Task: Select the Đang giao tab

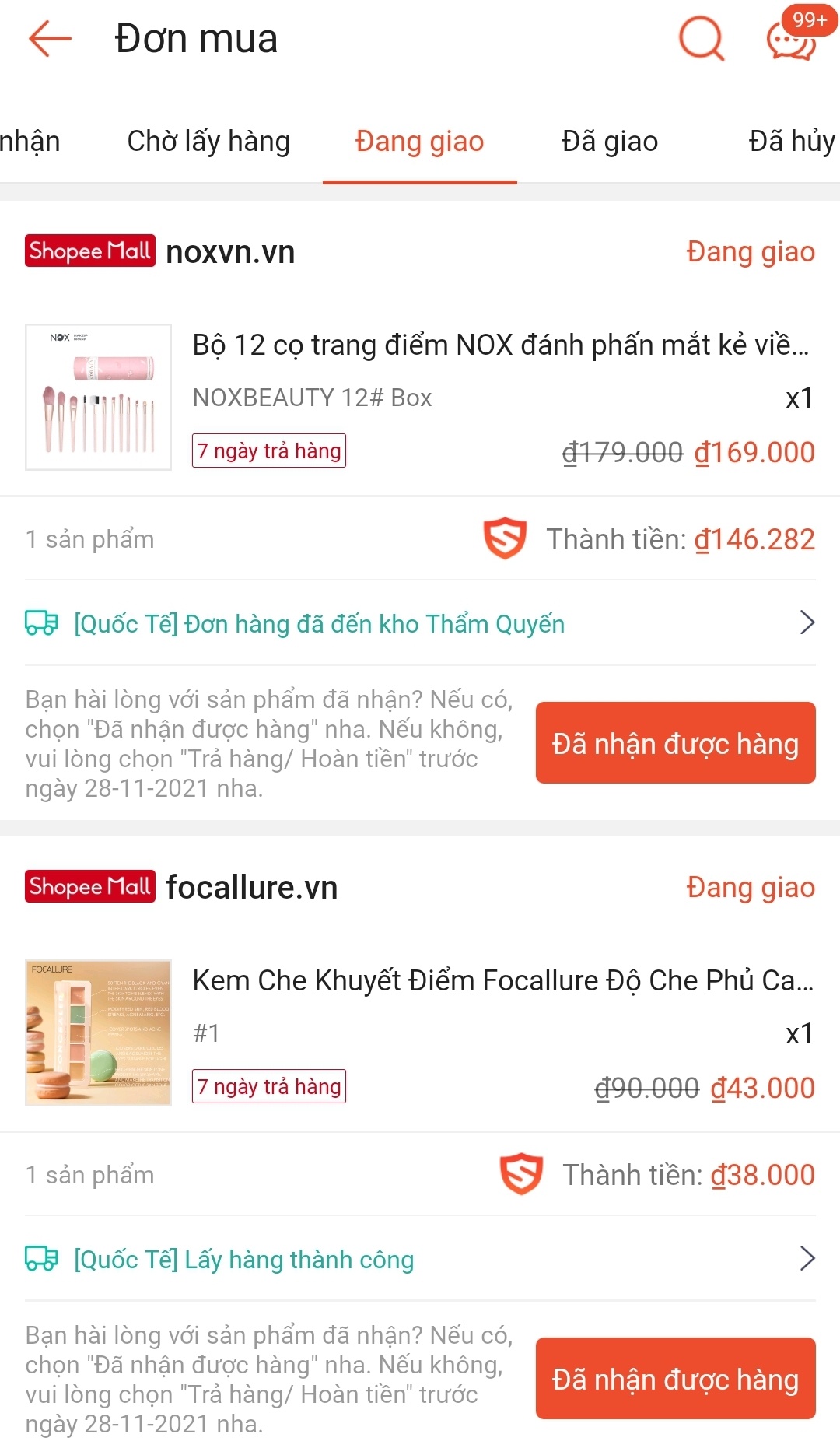Action: [419, 142]
